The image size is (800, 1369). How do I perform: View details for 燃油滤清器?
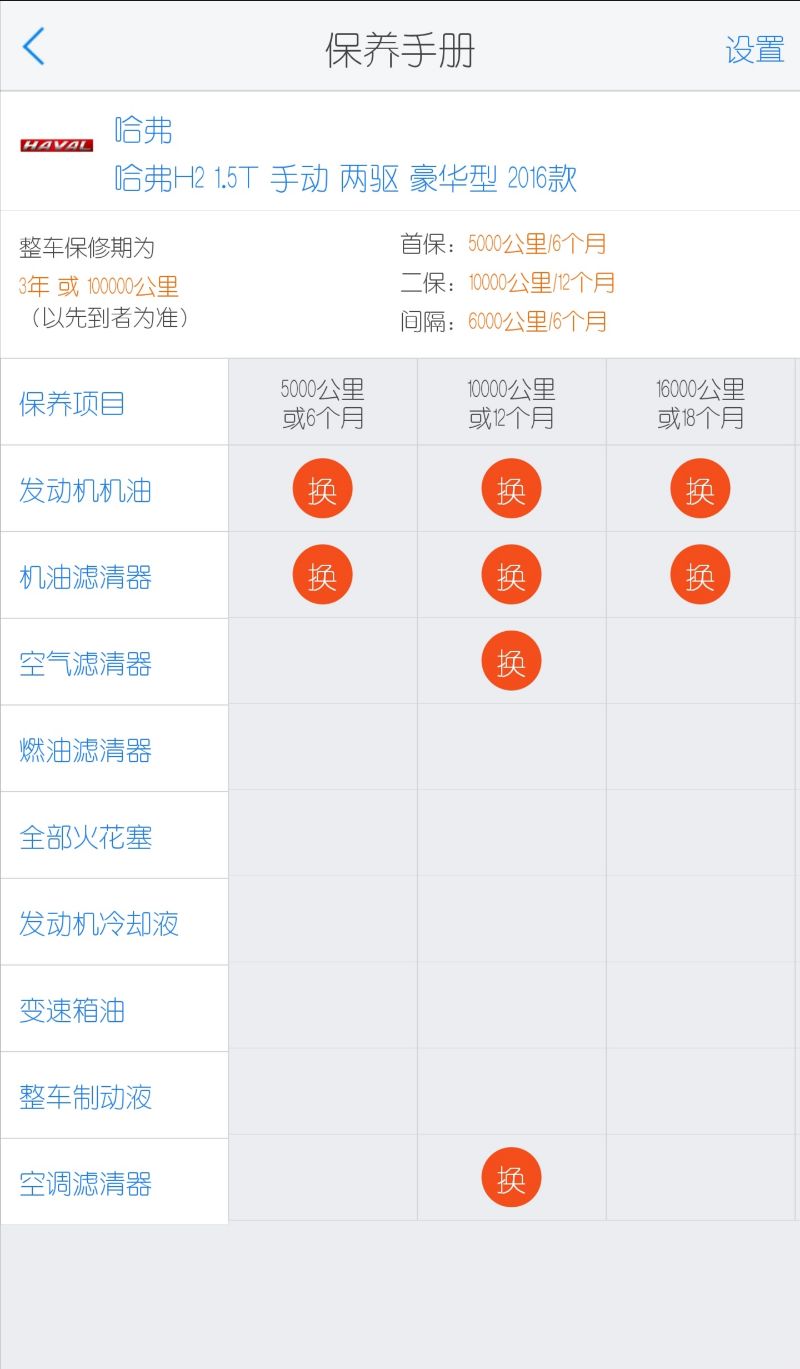click(x=114, y=749)
